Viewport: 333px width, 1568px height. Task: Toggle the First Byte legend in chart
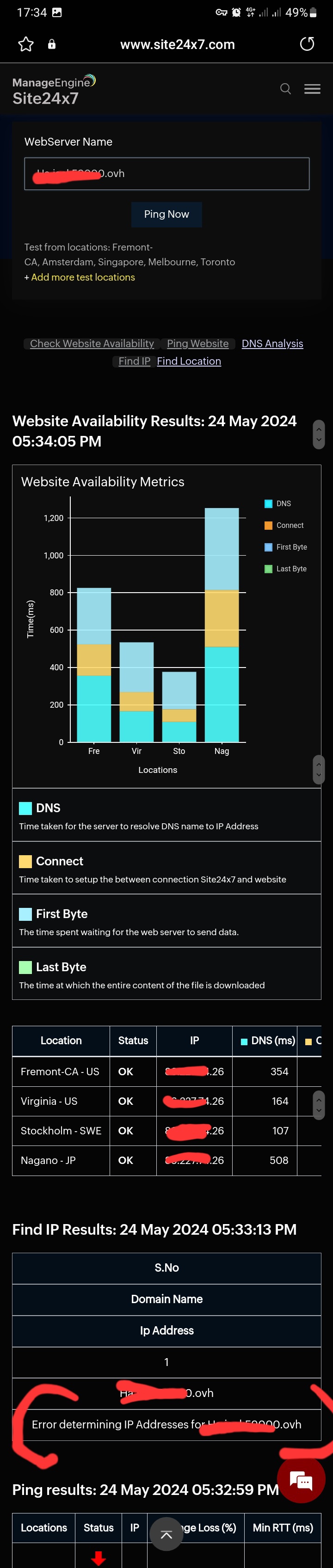tap(286, 546)
